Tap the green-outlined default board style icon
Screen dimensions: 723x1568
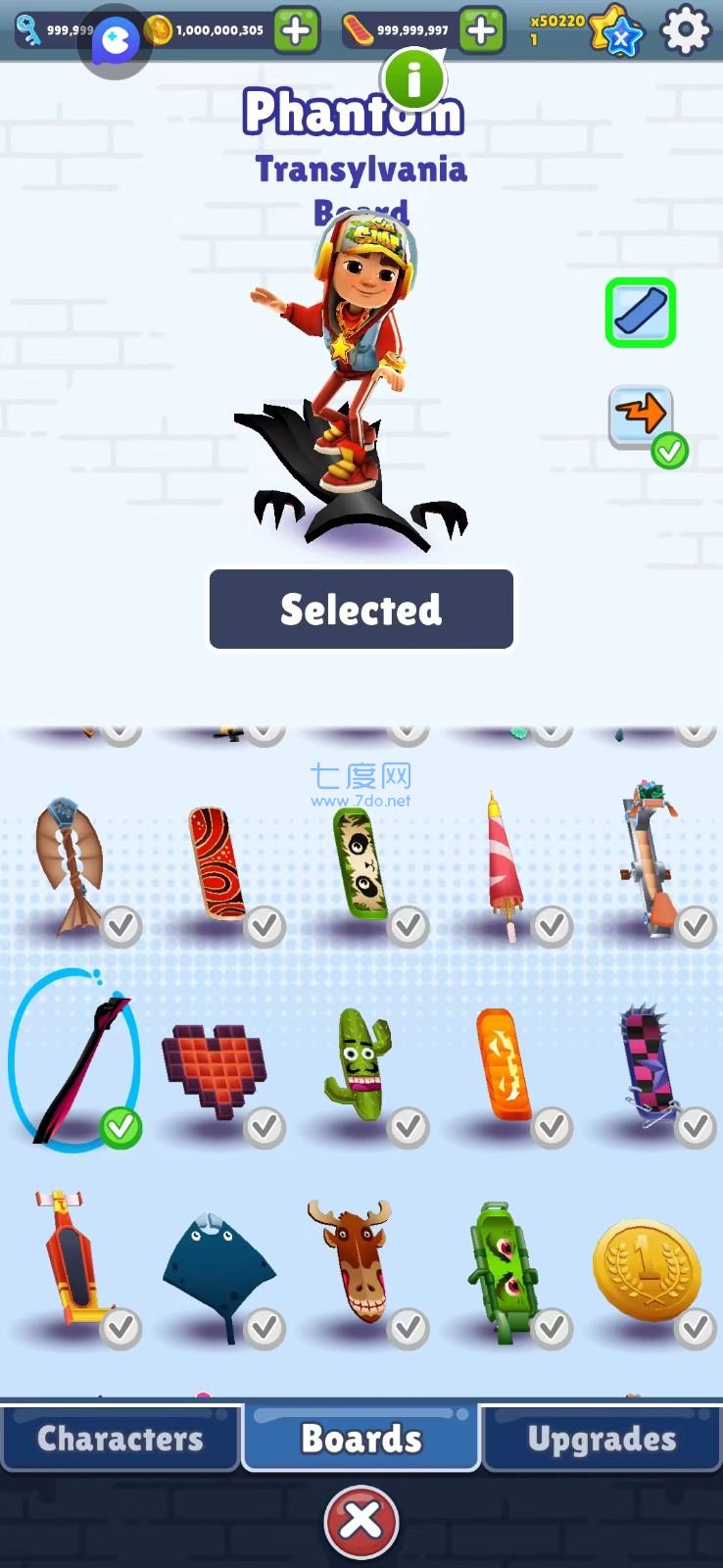tap(641, 314)
